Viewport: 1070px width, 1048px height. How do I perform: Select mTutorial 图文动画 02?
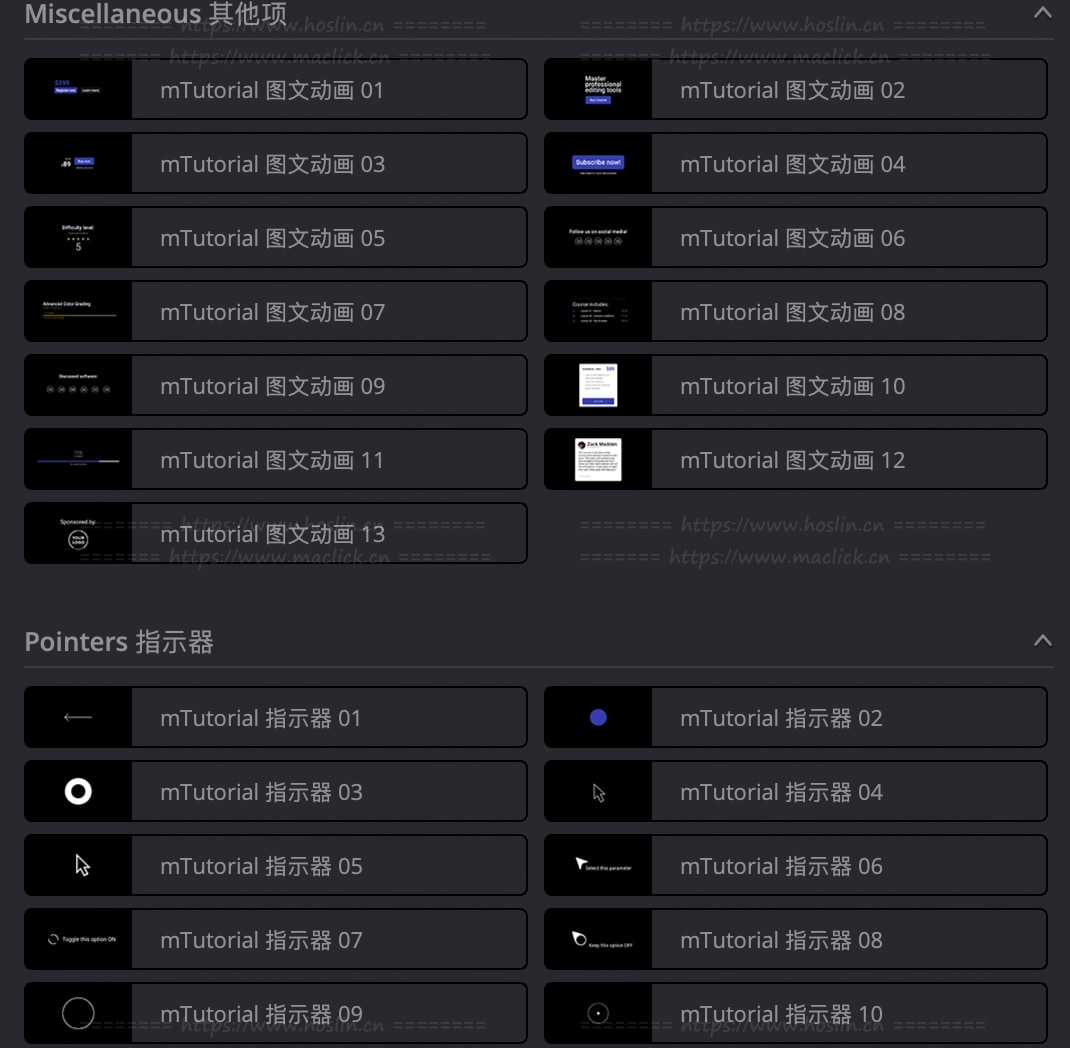click(795, 90)
